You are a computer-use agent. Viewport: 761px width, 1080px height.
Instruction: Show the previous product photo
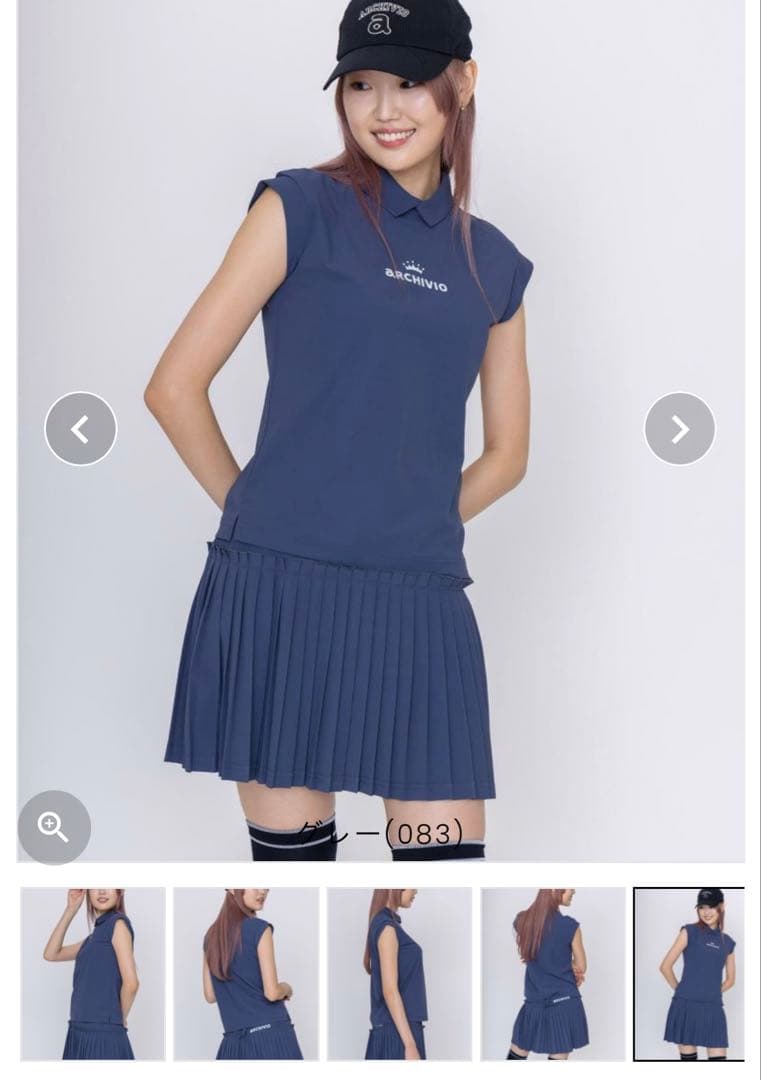coord(81,429)
